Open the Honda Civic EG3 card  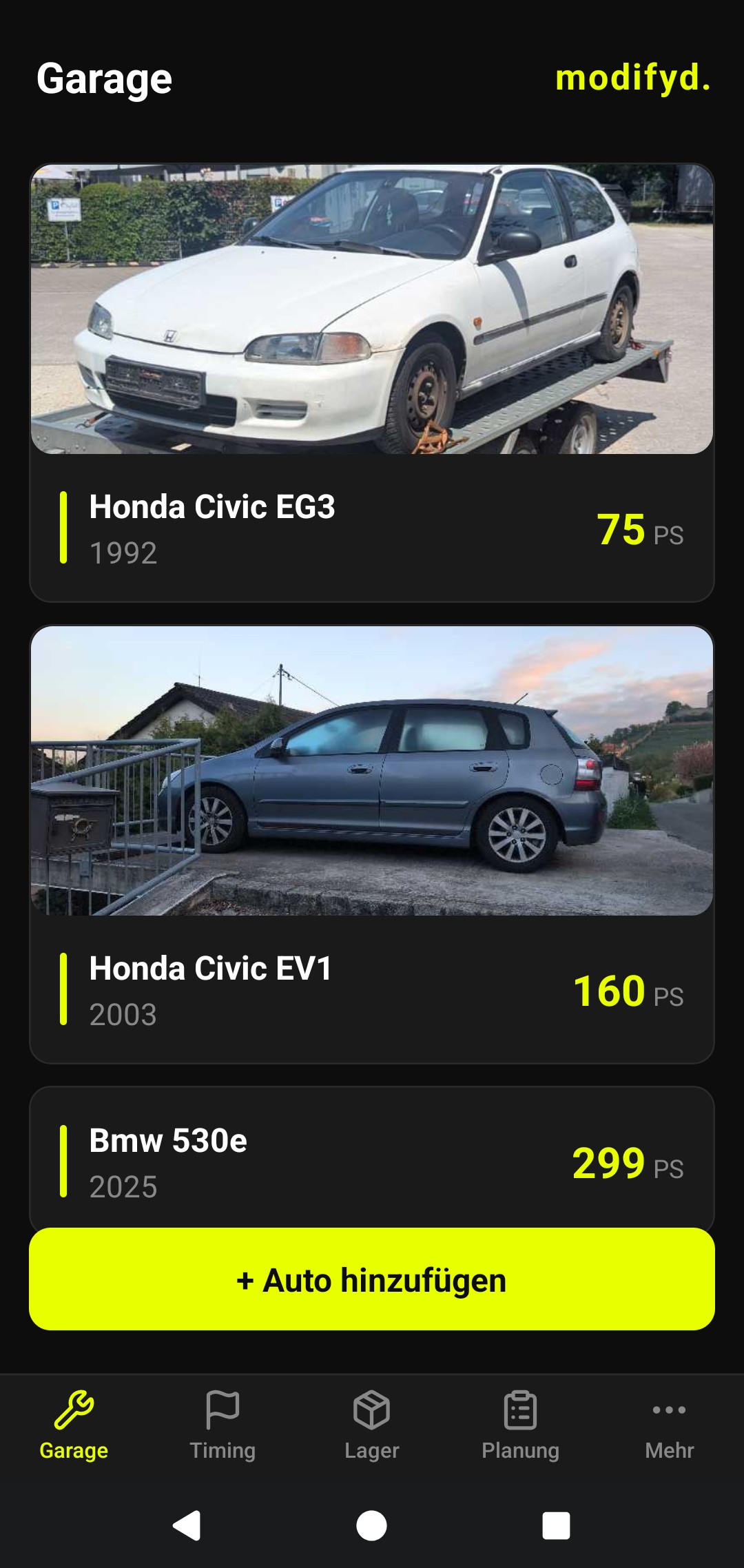click(x=372, y=379)
